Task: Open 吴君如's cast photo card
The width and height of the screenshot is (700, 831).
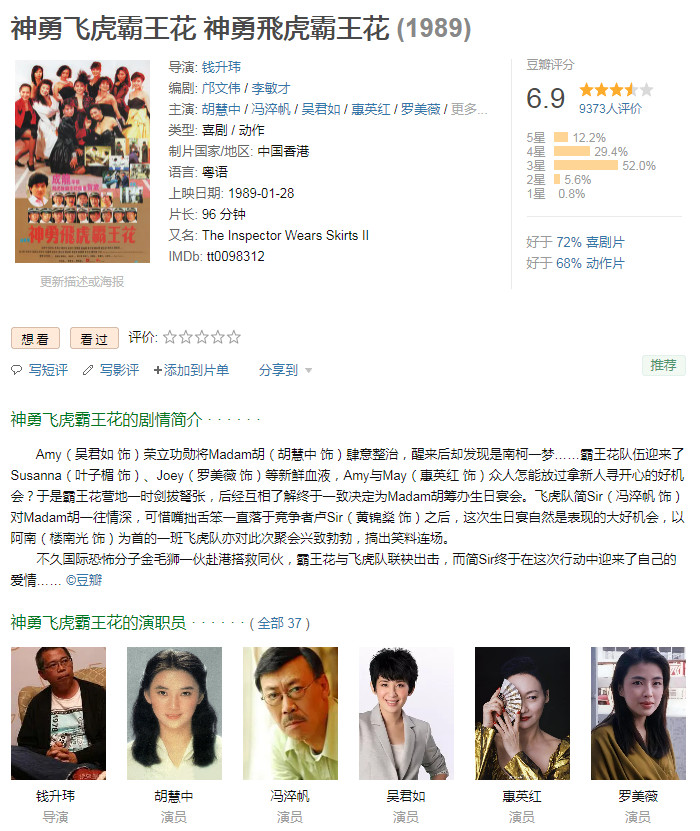Action: [x=406, y=713]
